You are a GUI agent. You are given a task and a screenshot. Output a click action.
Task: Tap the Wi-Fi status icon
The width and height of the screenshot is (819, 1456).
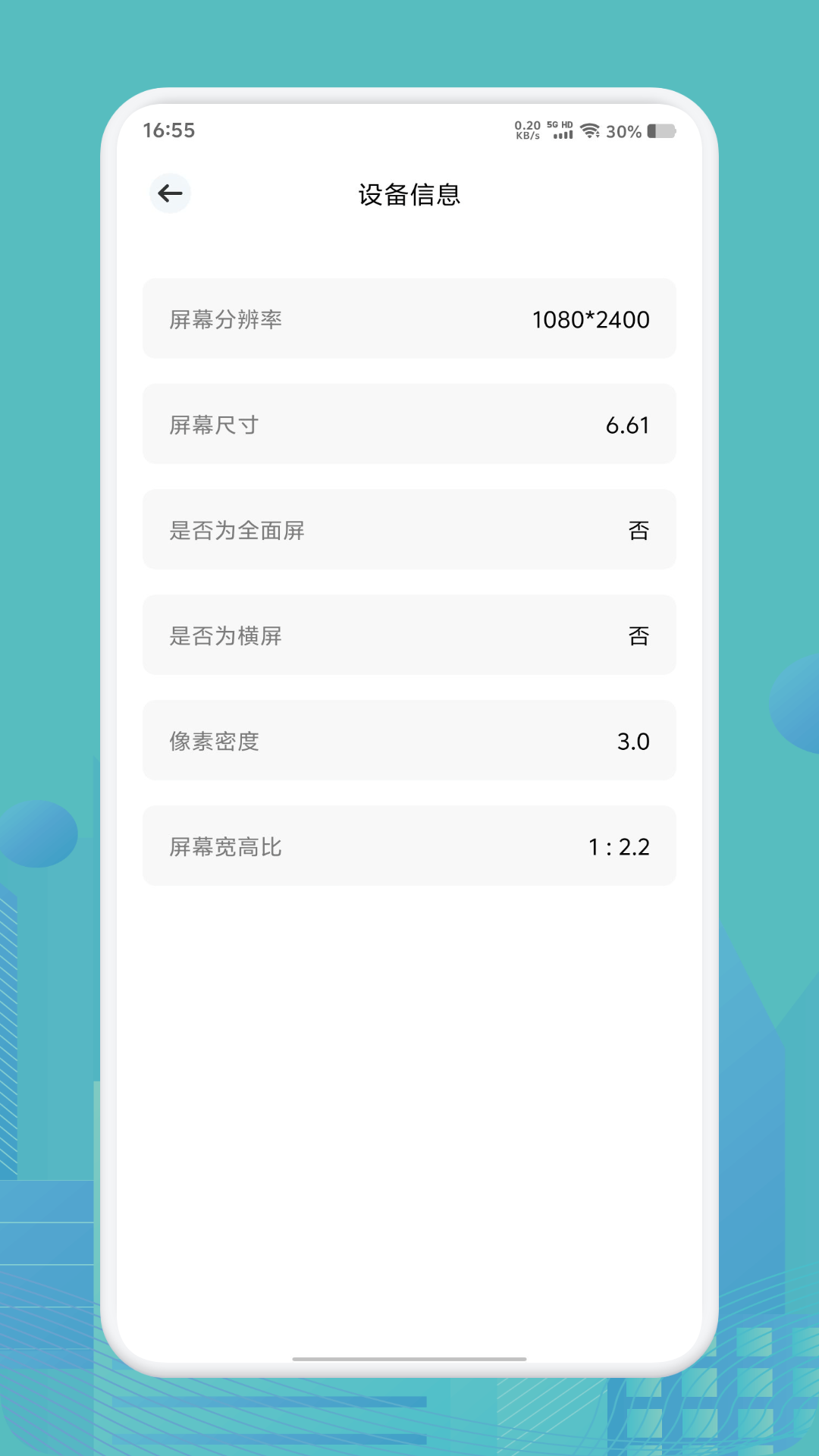589,130
